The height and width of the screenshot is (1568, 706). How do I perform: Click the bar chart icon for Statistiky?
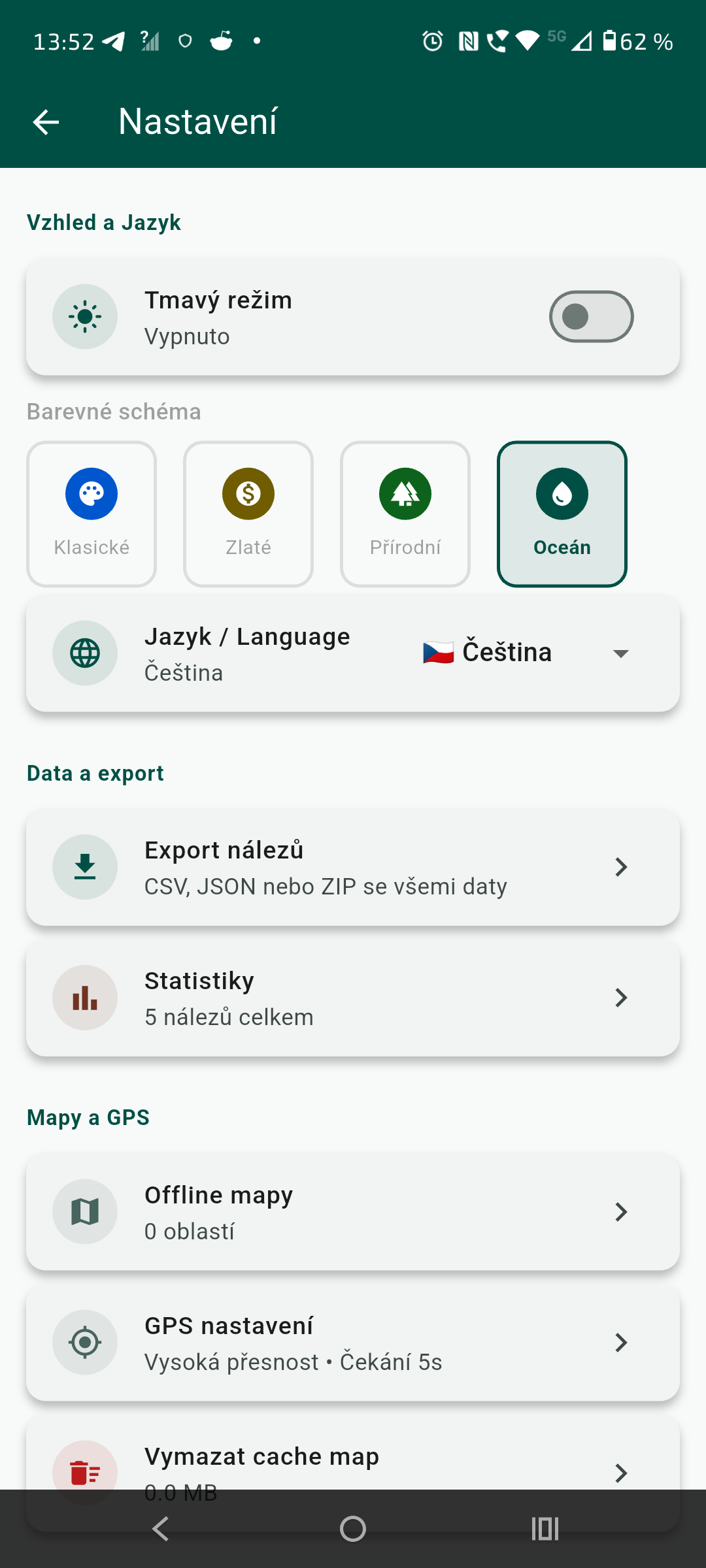click(x=85, y=998)
